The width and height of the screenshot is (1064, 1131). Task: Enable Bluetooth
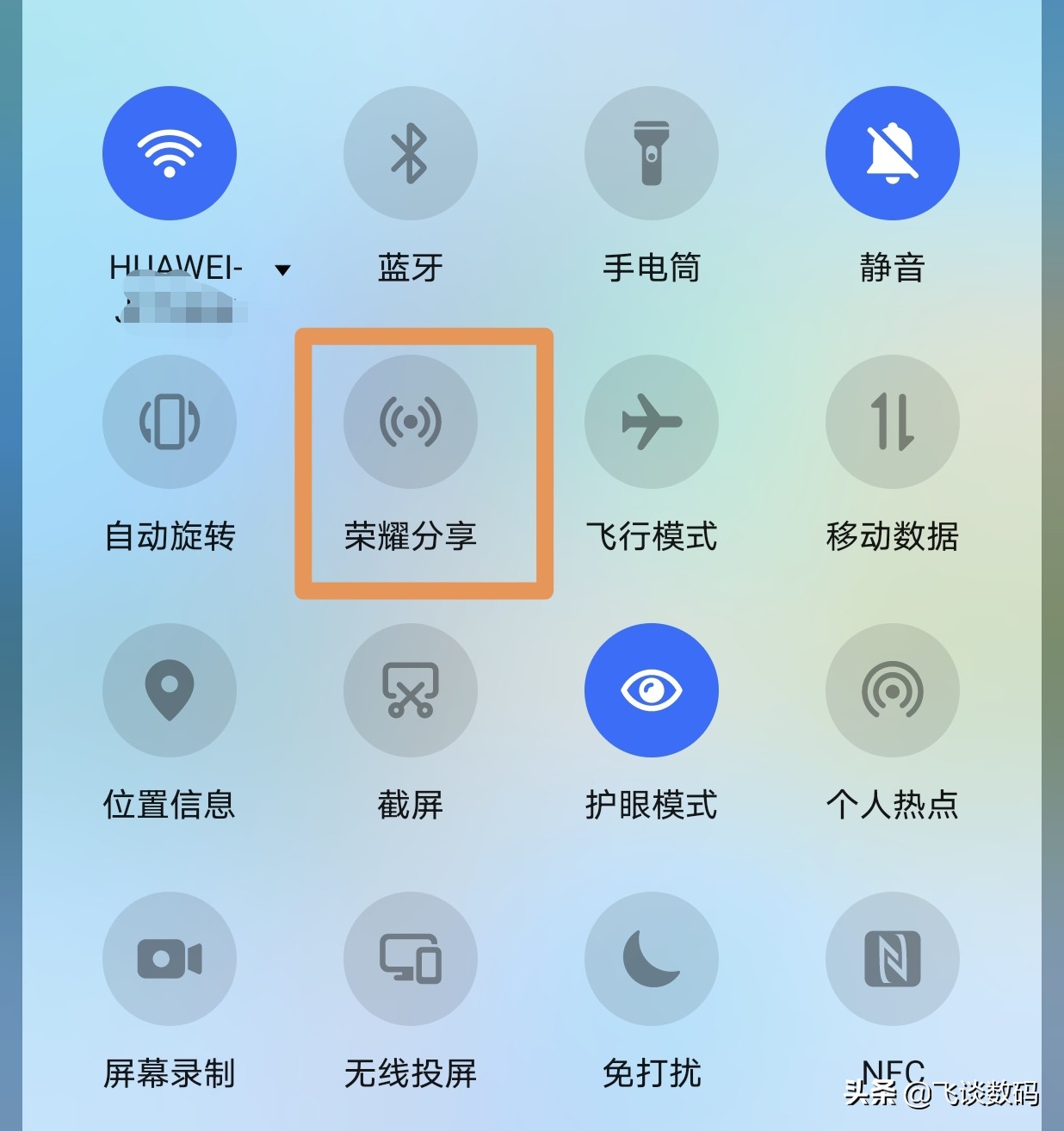(x=411, y=151)
